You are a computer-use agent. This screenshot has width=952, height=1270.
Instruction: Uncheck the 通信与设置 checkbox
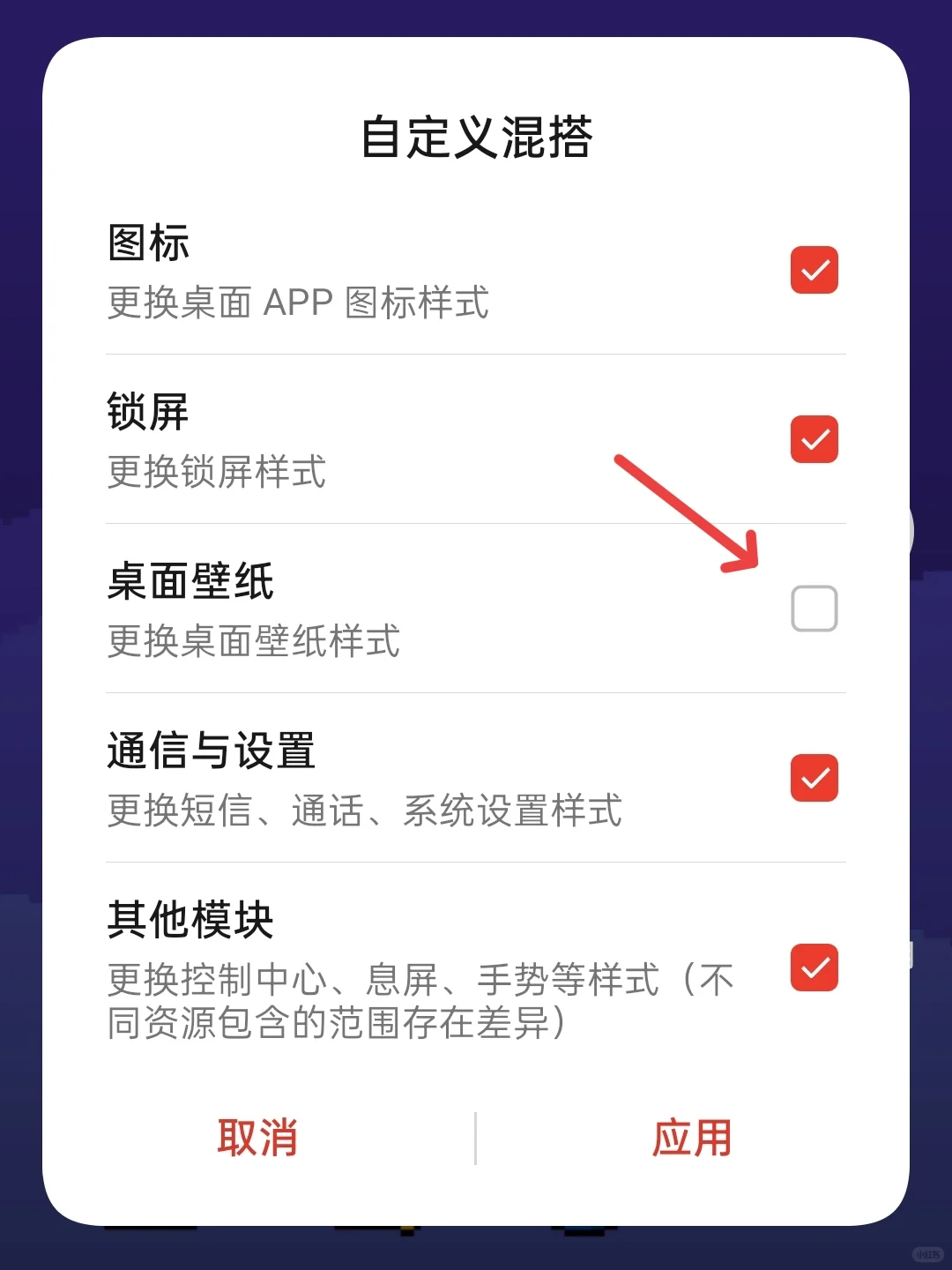click(x=814, y=778)
